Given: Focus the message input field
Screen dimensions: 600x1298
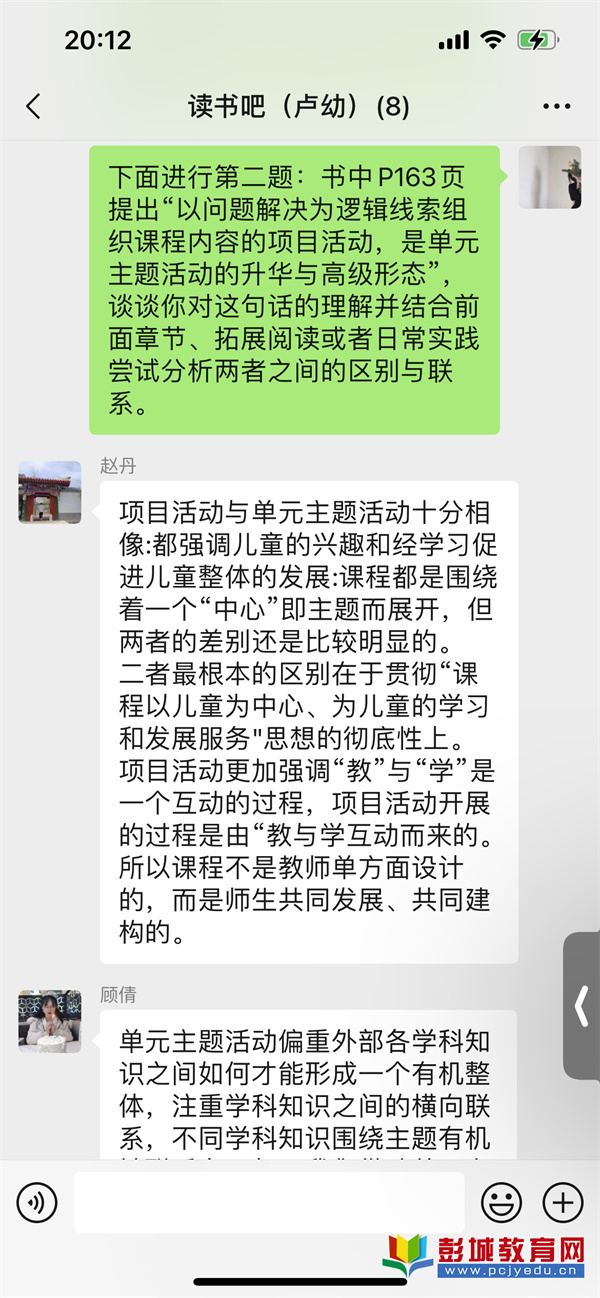Looking at the screenshot, I should pos(270,1202).
